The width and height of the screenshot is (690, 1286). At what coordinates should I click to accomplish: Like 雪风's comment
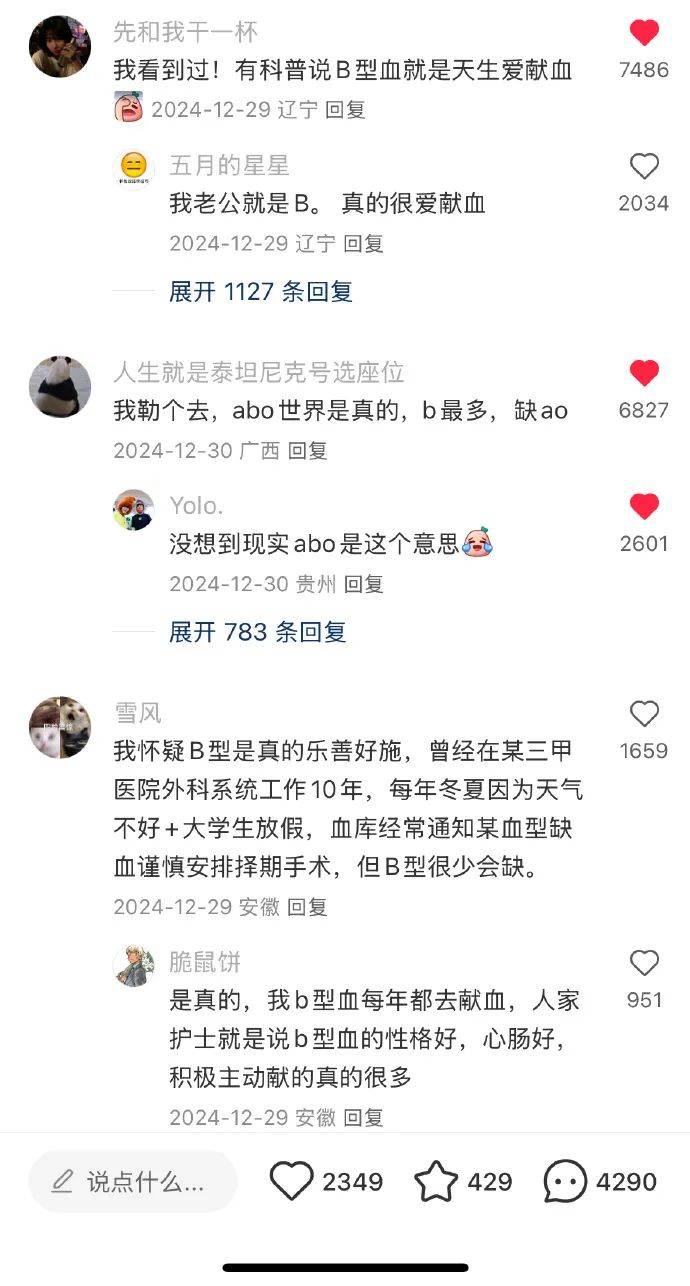coord(644,714)
